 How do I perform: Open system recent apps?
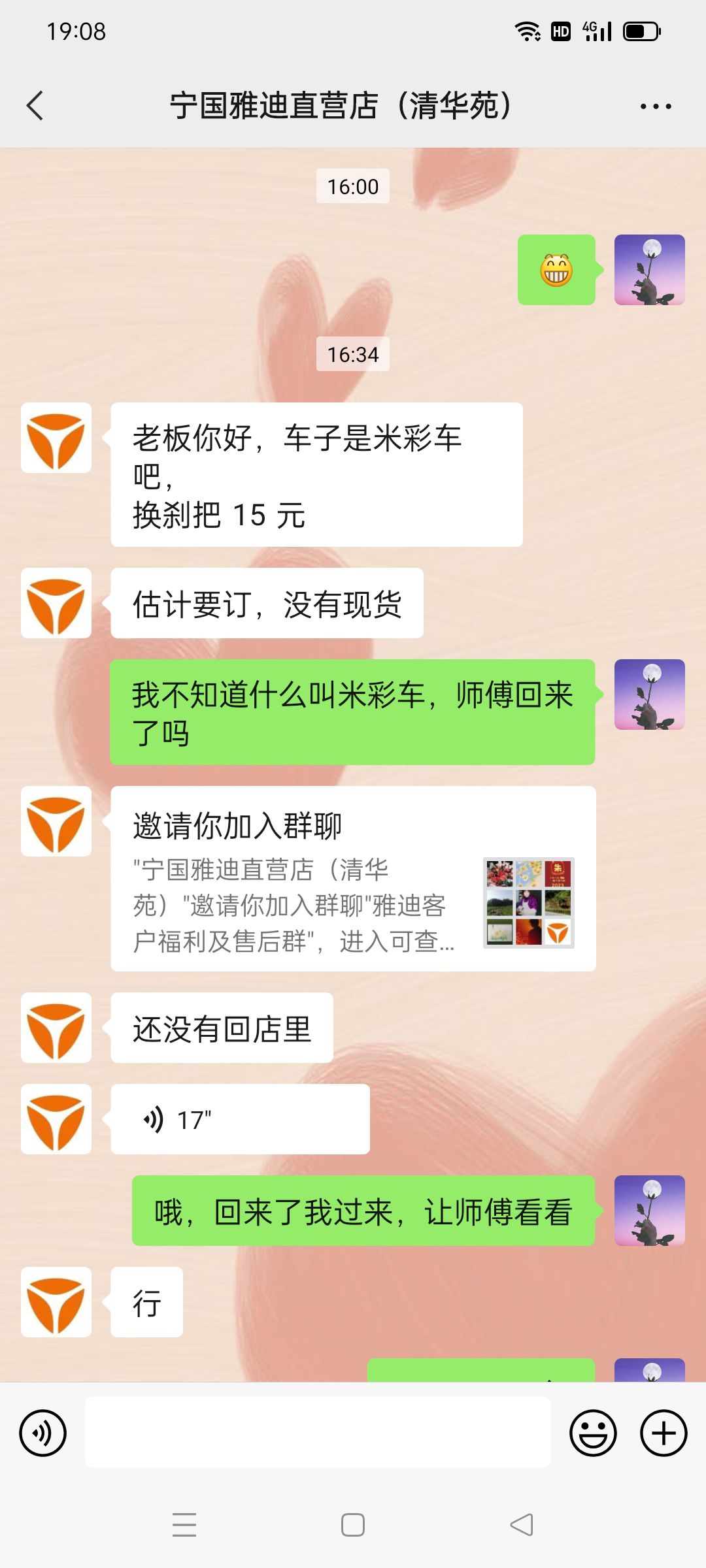coord(184,1525)
